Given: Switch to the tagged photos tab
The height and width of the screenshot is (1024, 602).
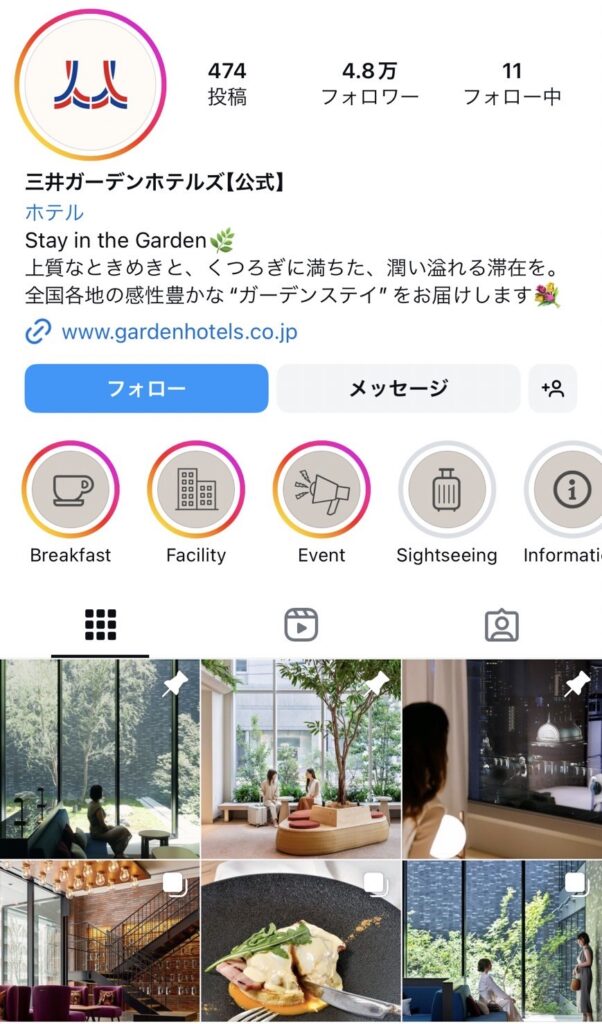Looking at the screenshot, I should point(501,625).
